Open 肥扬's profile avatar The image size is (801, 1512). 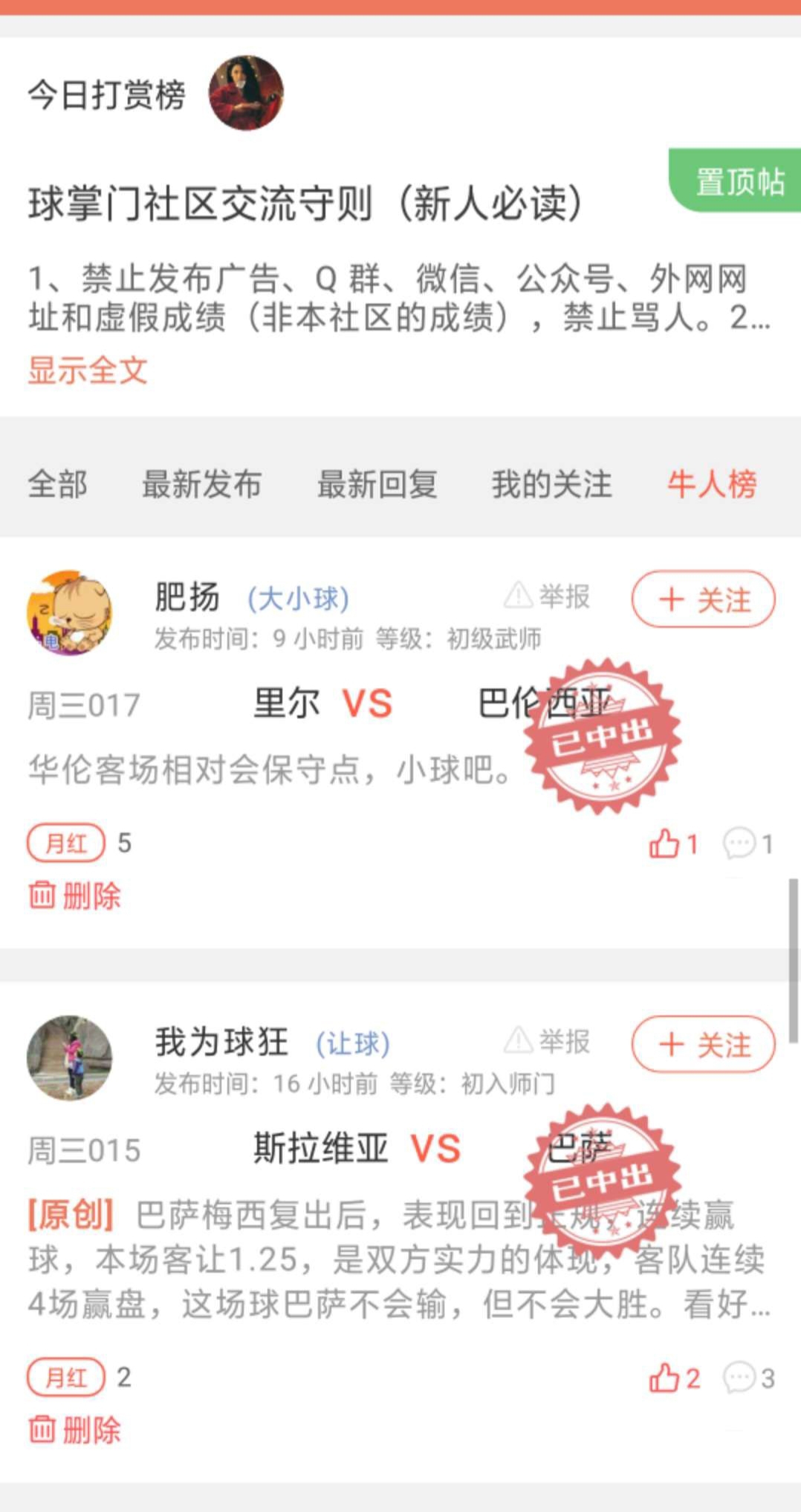pos(70,613)
